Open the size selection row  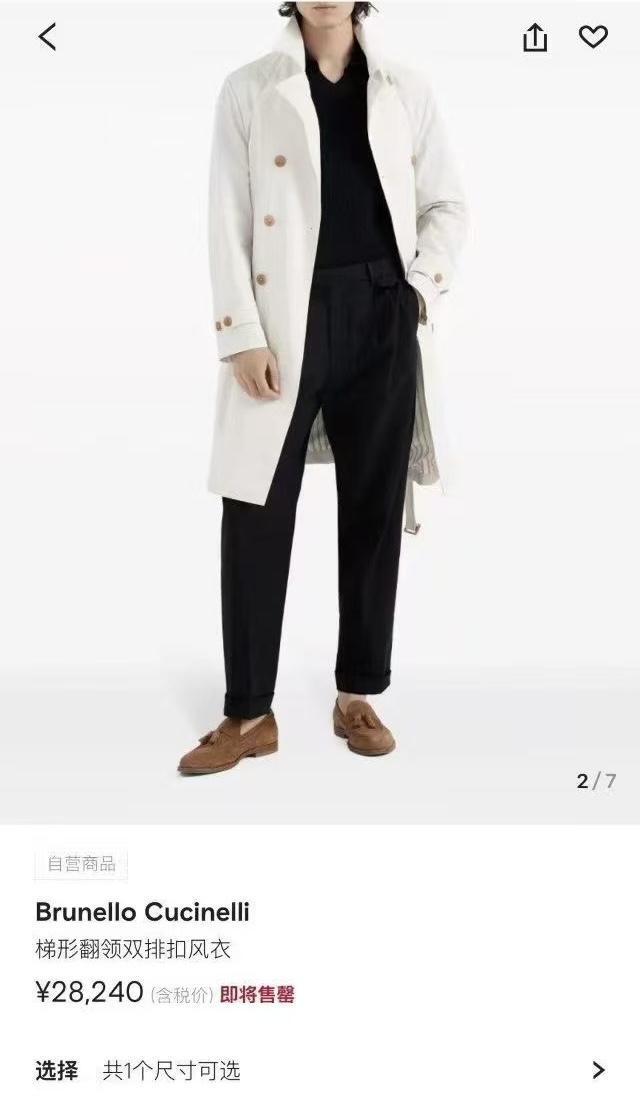(x=320, y=1070)
